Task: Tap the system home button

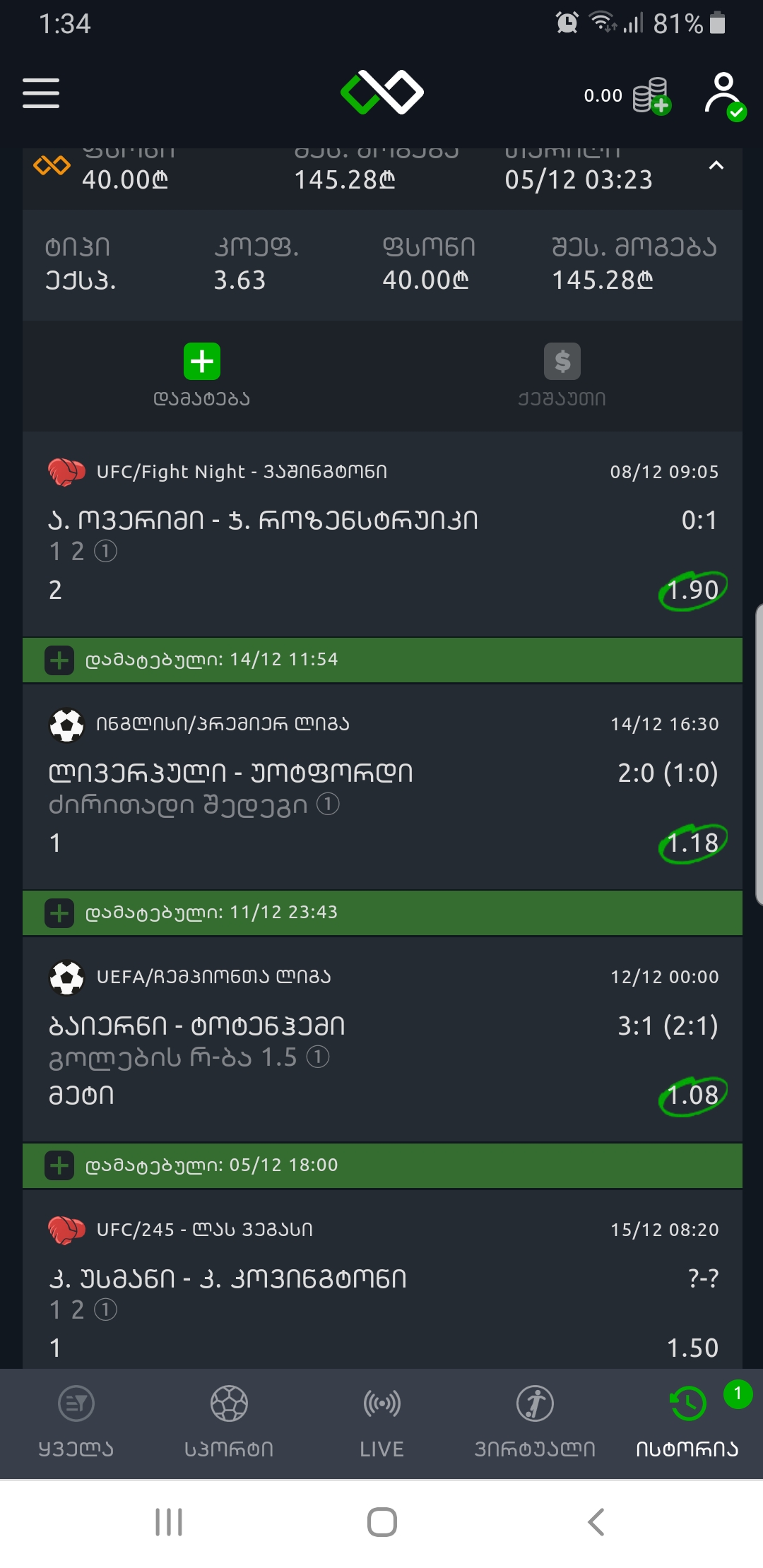Action: (x=381, y=1522)
